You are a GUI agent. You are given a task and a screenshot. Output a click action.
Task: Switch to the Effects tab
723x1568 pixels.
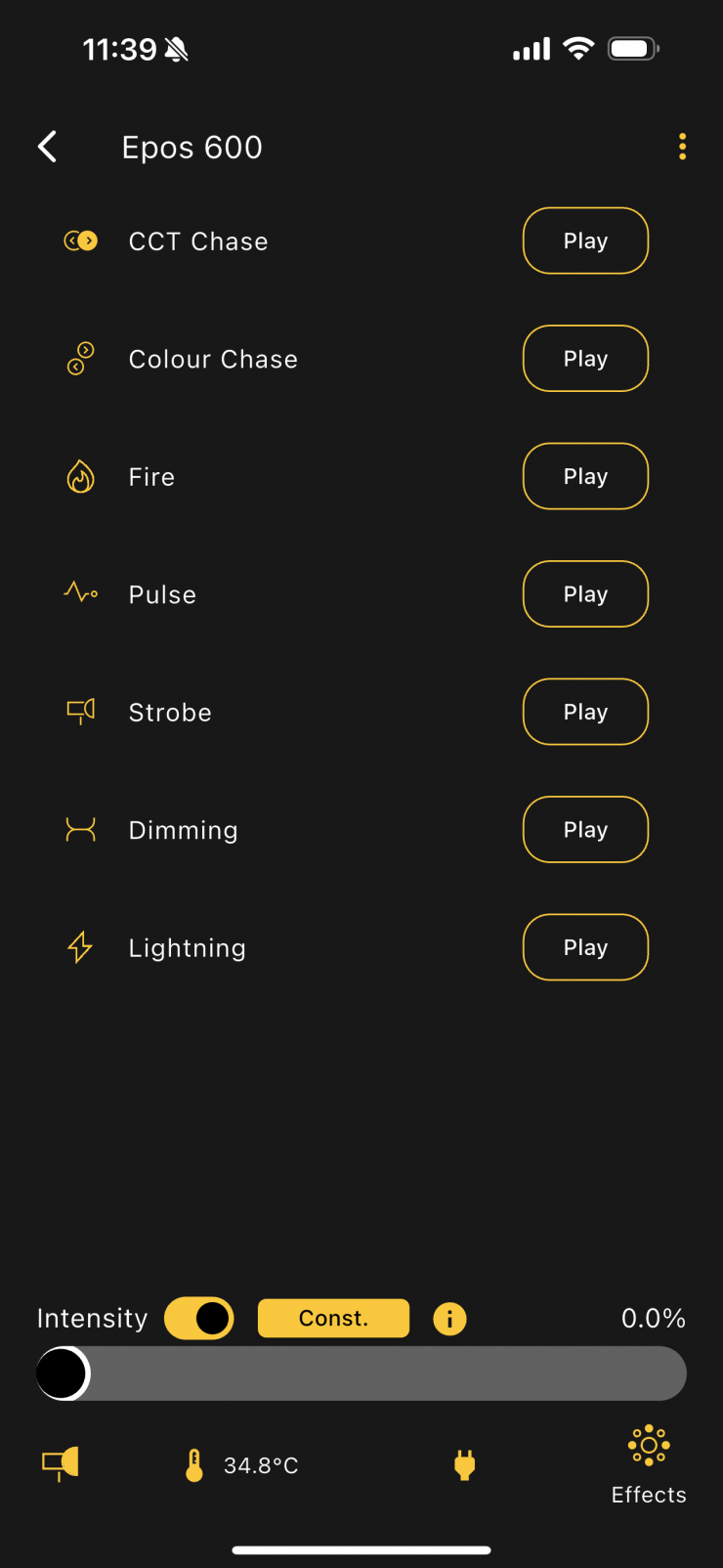click(x=649, y=1464)
